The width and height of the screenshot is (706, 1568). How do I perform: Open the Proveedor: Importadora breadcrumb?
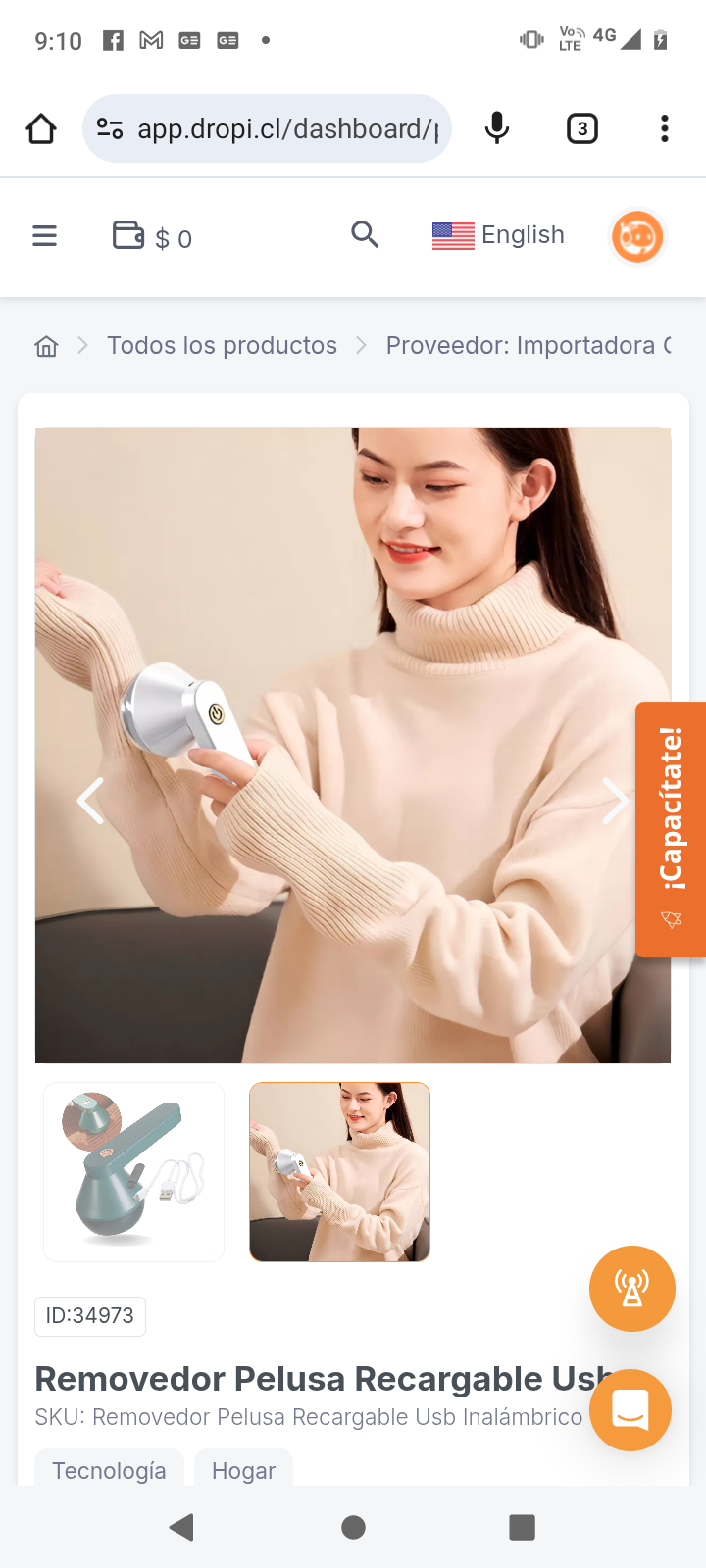click(528, 346)
